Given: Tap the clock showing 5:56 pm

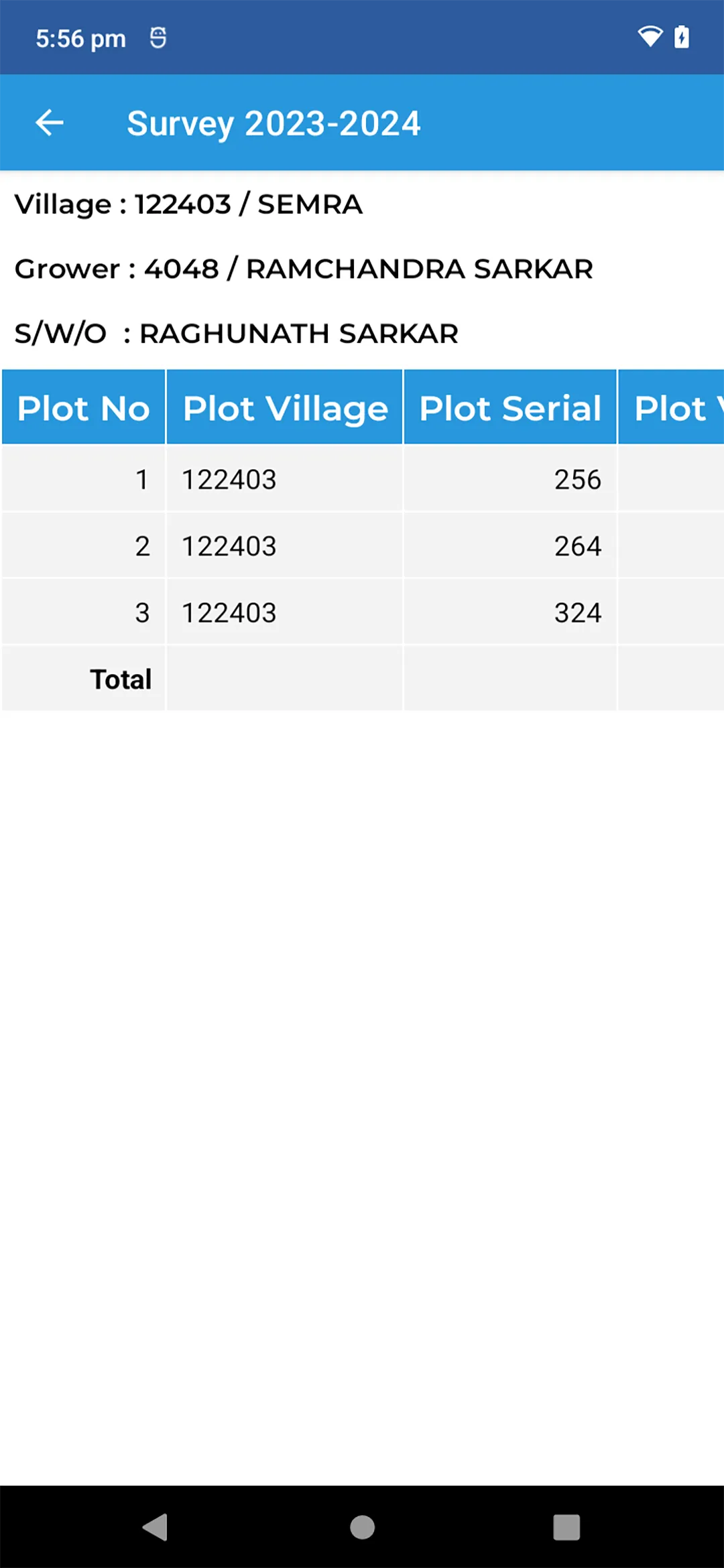Looking at the screenshot, I should [80, 38].
